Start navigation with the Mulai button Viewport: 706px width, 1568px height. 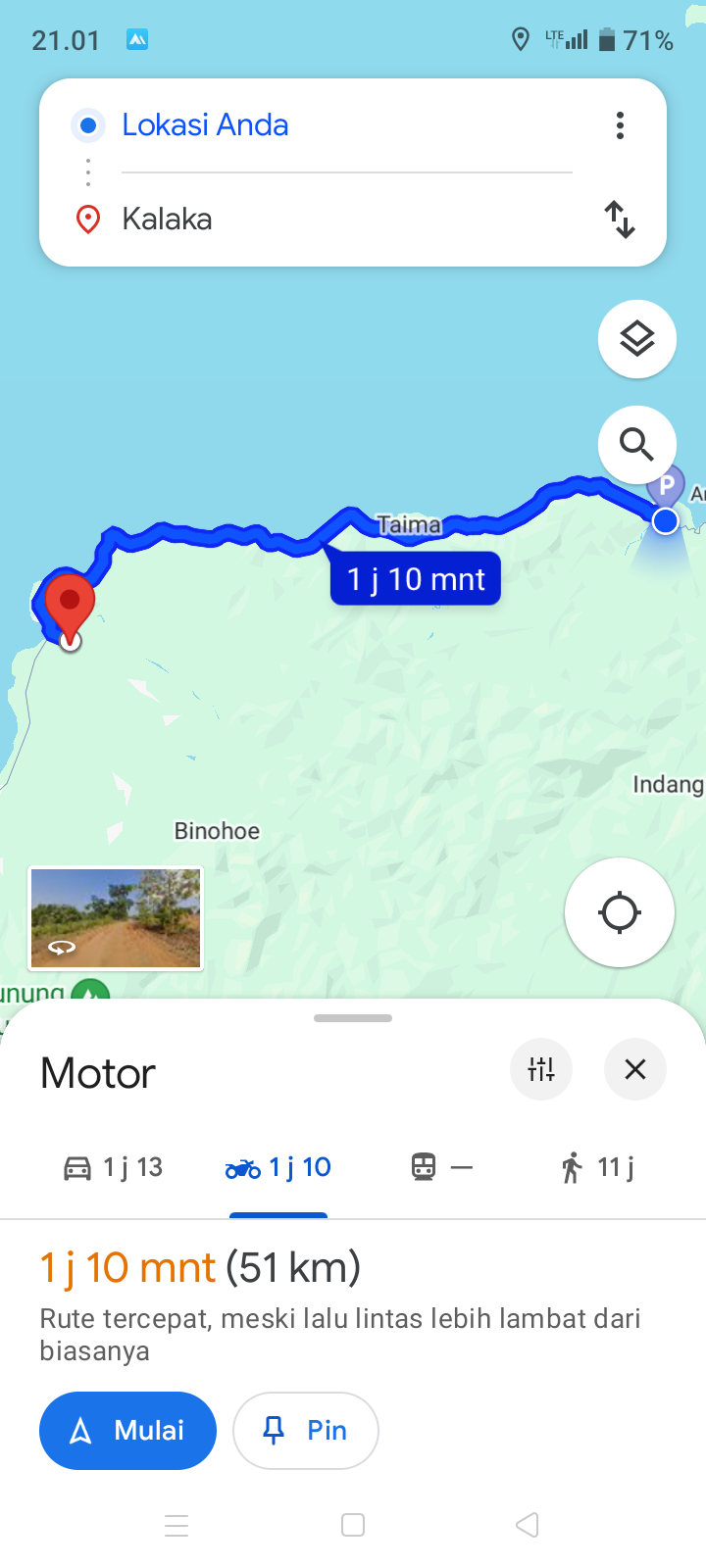pyautogui.click(x=127, y=1431)
